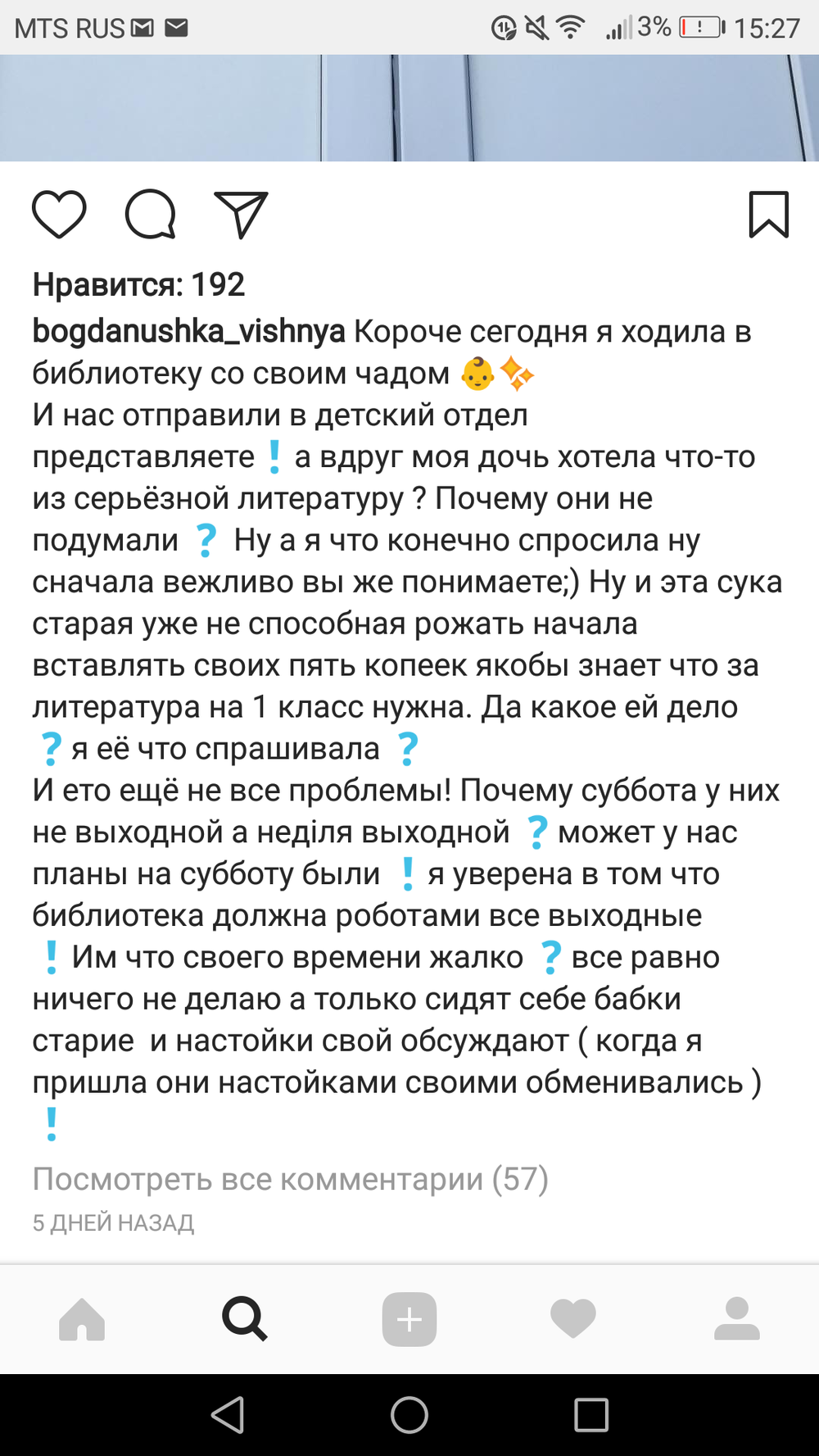View all 57 comments
819x1456 pixels.
pyautogui.click(x=290, y=1179)
